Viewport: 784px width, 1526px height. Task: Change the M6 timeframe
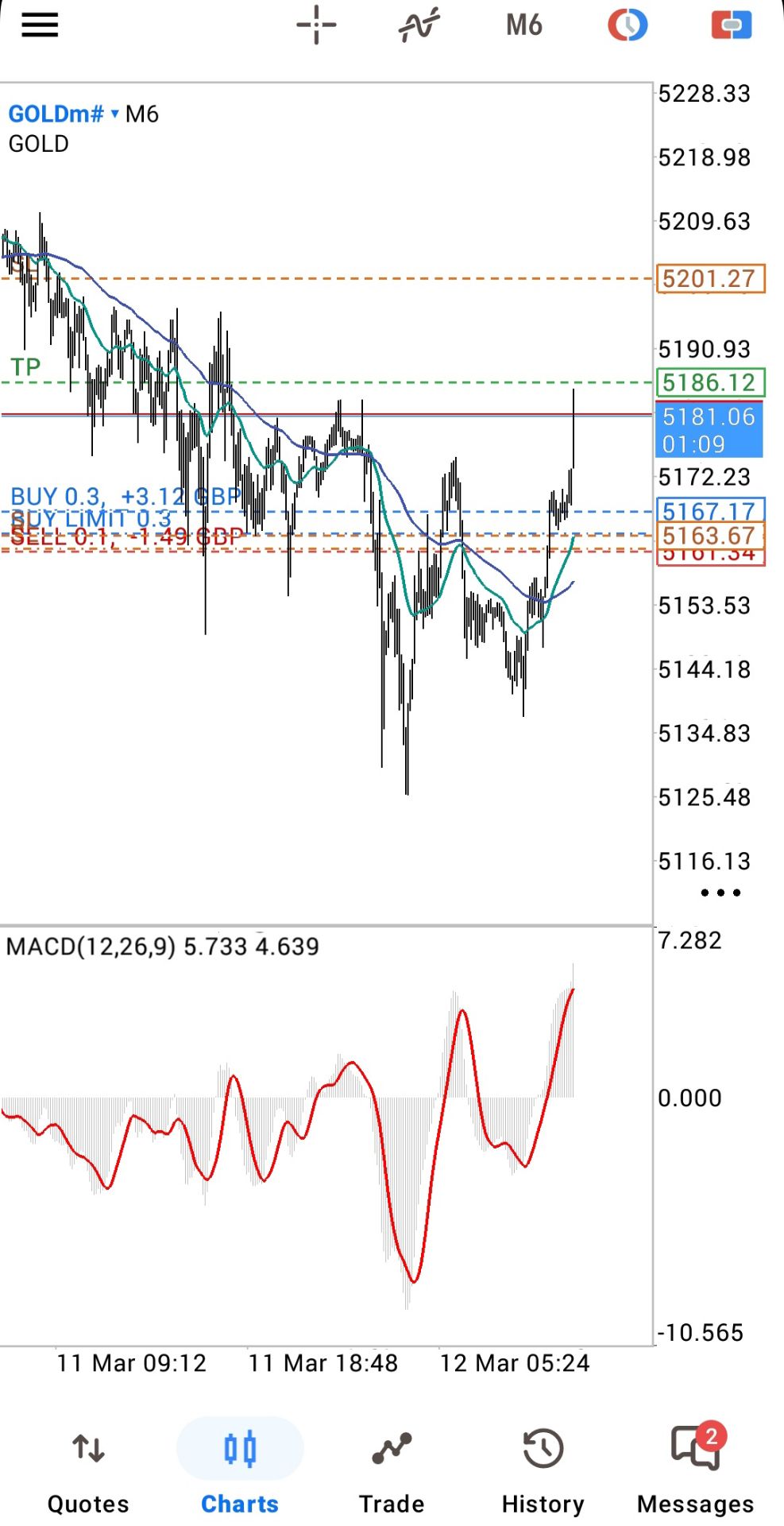pyautogui.click(x=523, y=25)
